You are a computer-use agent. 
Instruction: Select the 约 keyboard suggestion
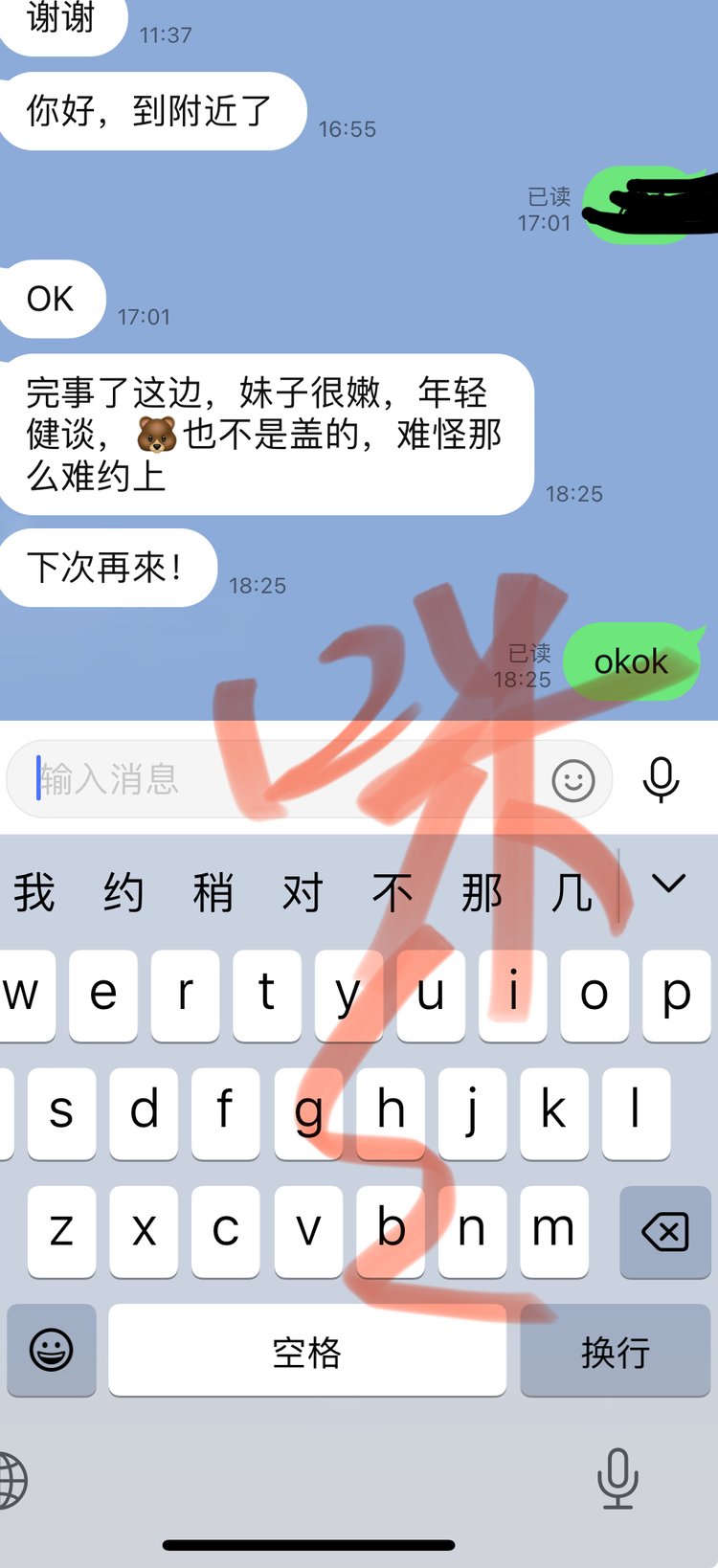[123, 892]
